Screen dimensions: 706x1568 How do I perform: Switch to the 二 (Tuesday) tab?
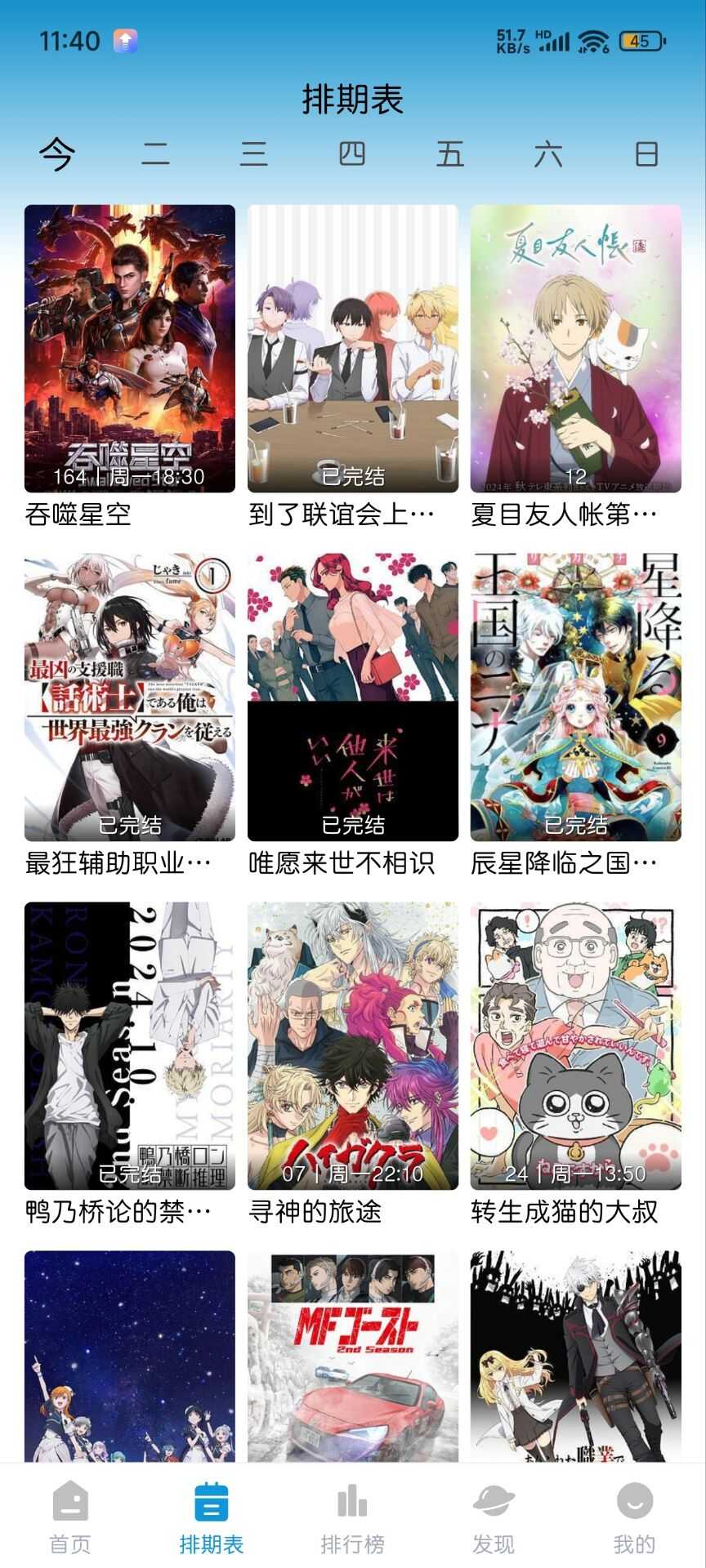(x=155, y=154)
